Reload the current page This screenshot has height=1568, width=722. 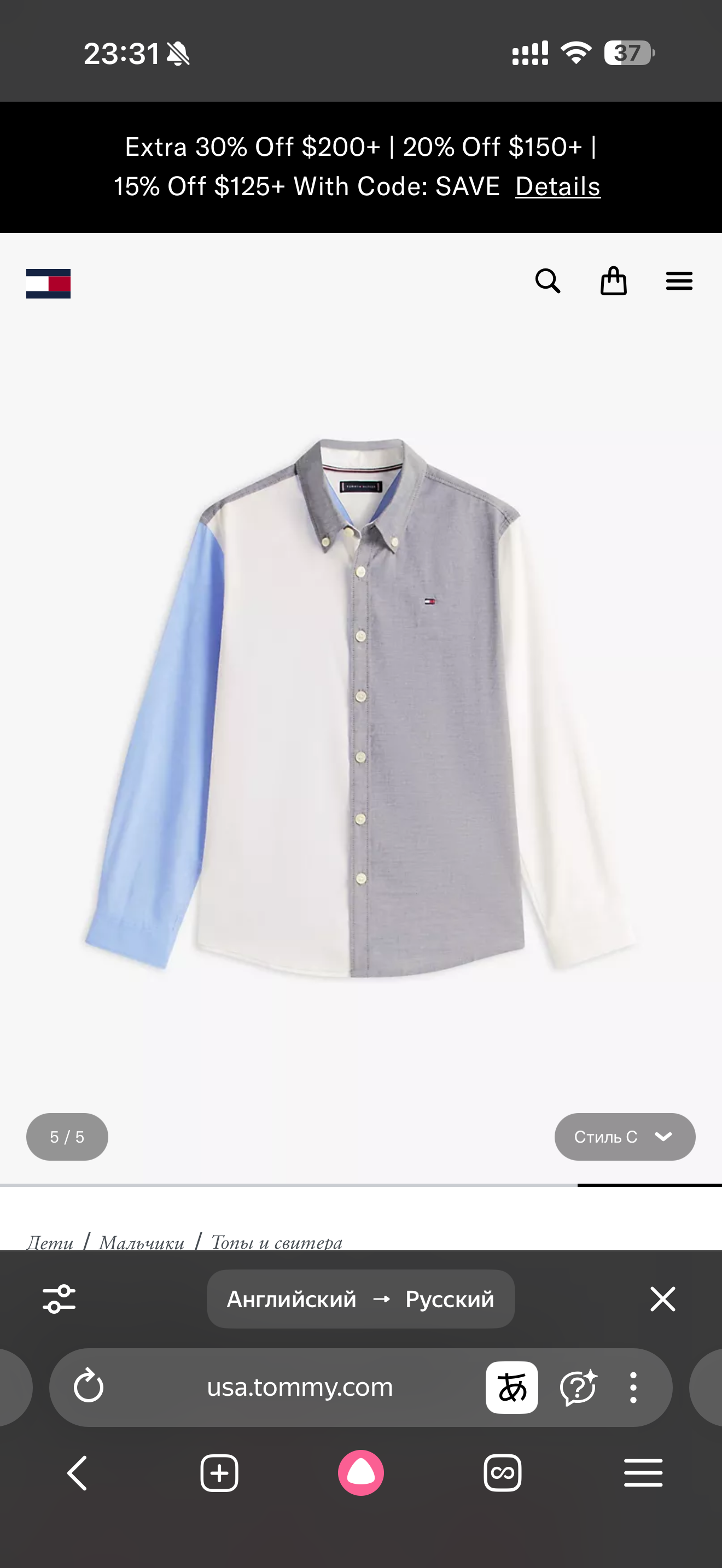pos(89,1387)
